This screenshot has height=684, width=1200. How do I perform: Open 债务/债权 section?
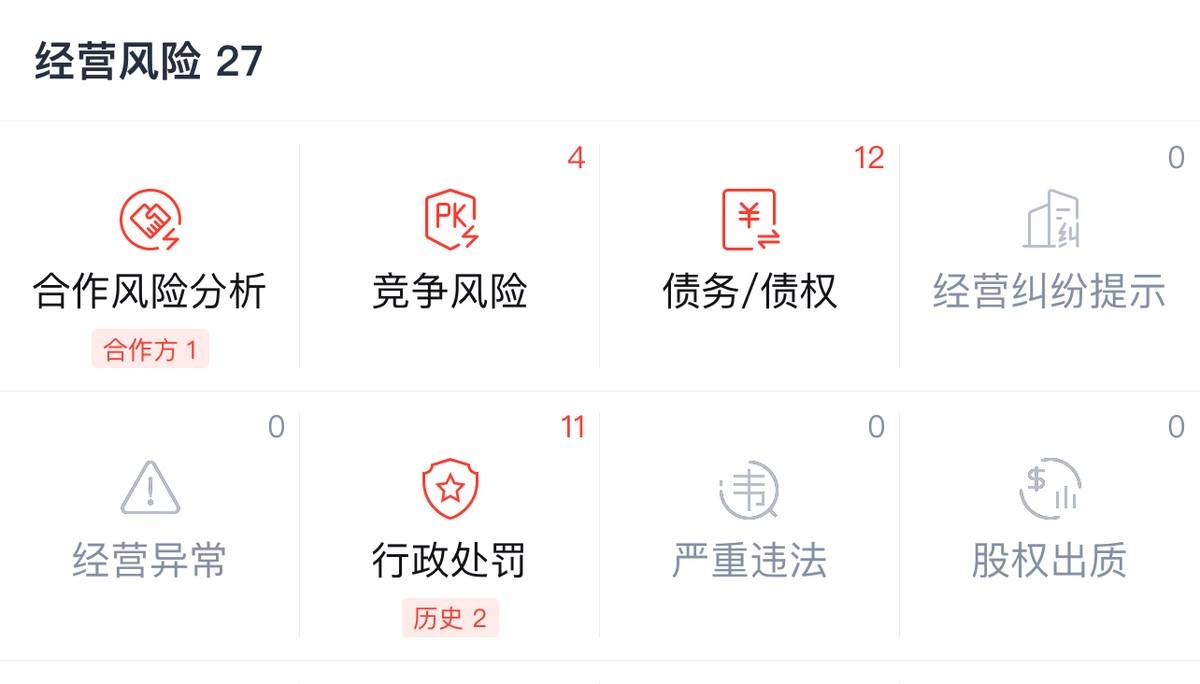[x=750, y=256]
